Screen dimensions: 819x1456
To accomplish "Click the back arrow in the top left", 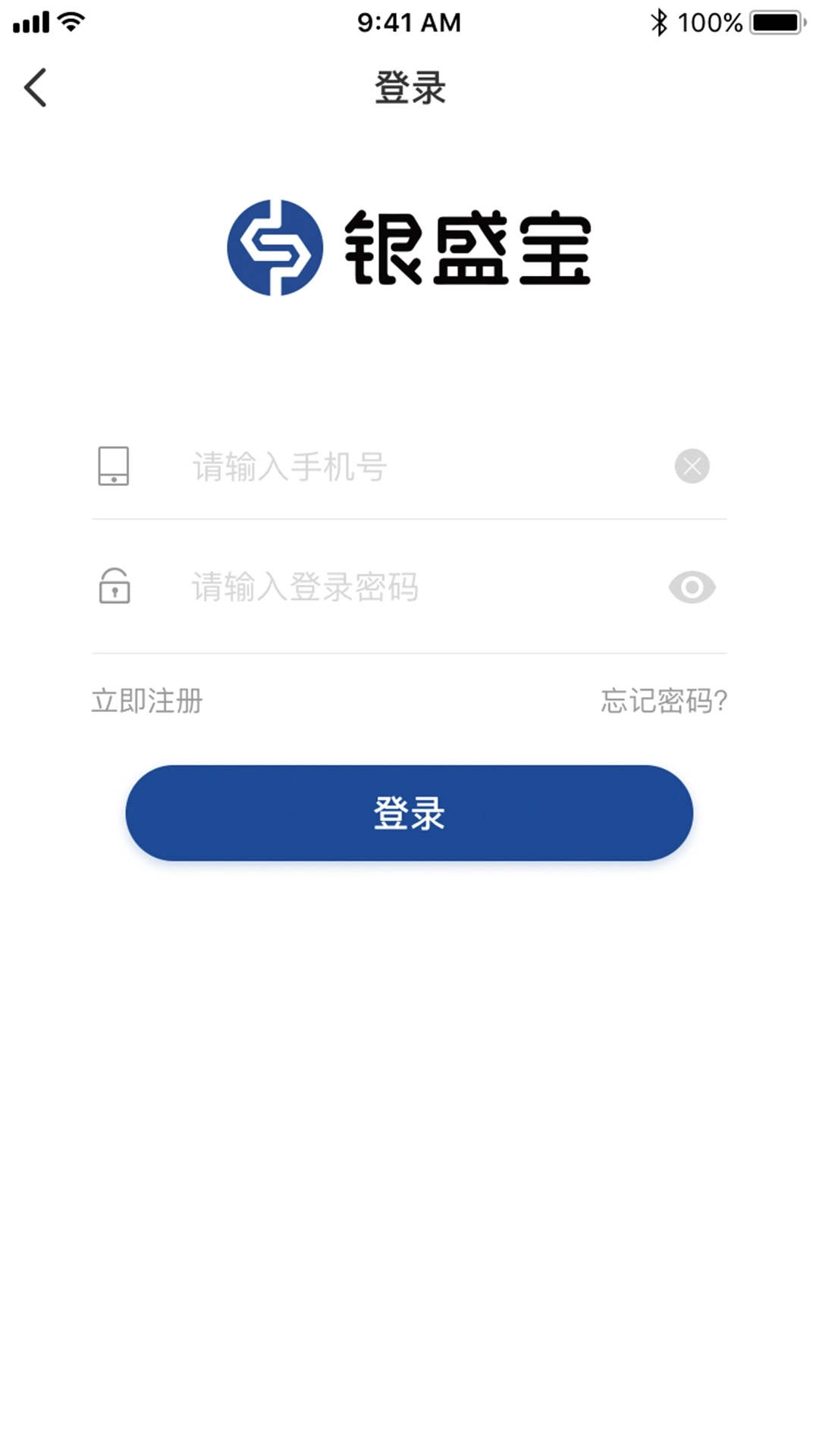I will (36, 87).
